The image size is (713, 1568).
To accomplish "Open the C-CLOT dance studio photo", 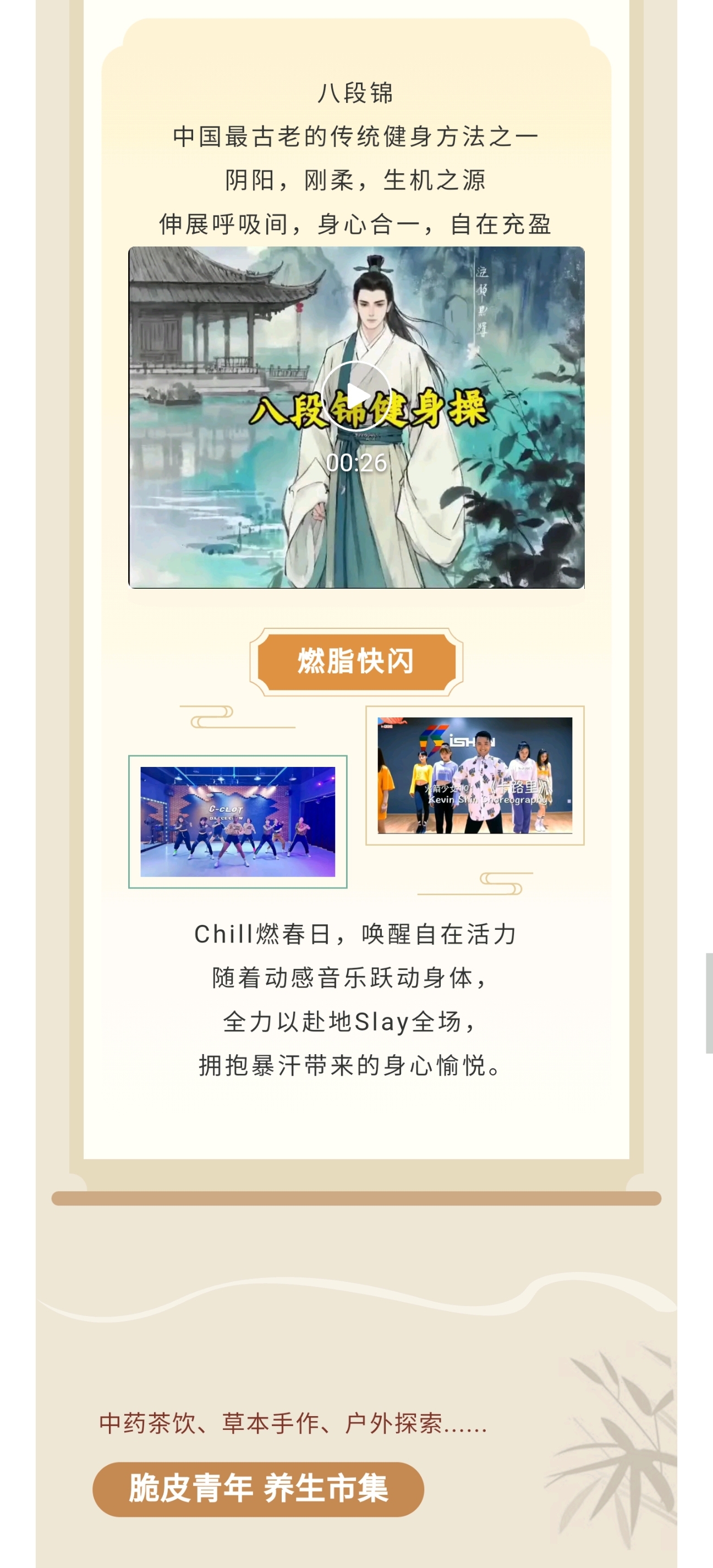I will (x=238, y=821).
